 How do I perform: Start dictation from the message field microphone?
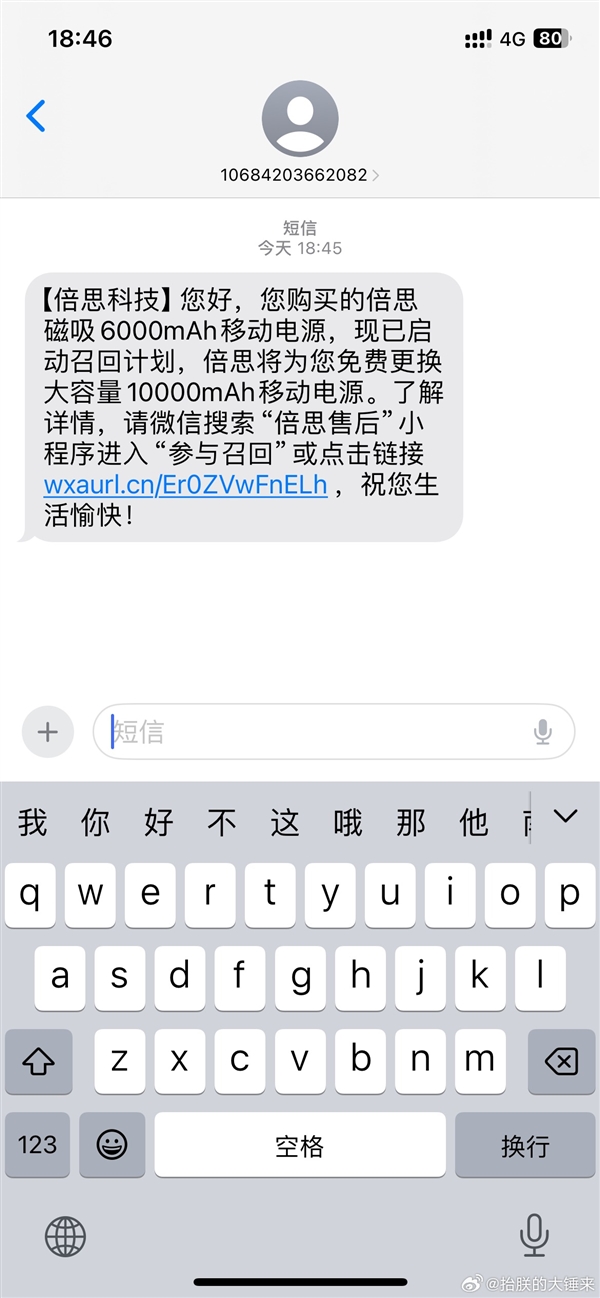[x=543, y=732]
